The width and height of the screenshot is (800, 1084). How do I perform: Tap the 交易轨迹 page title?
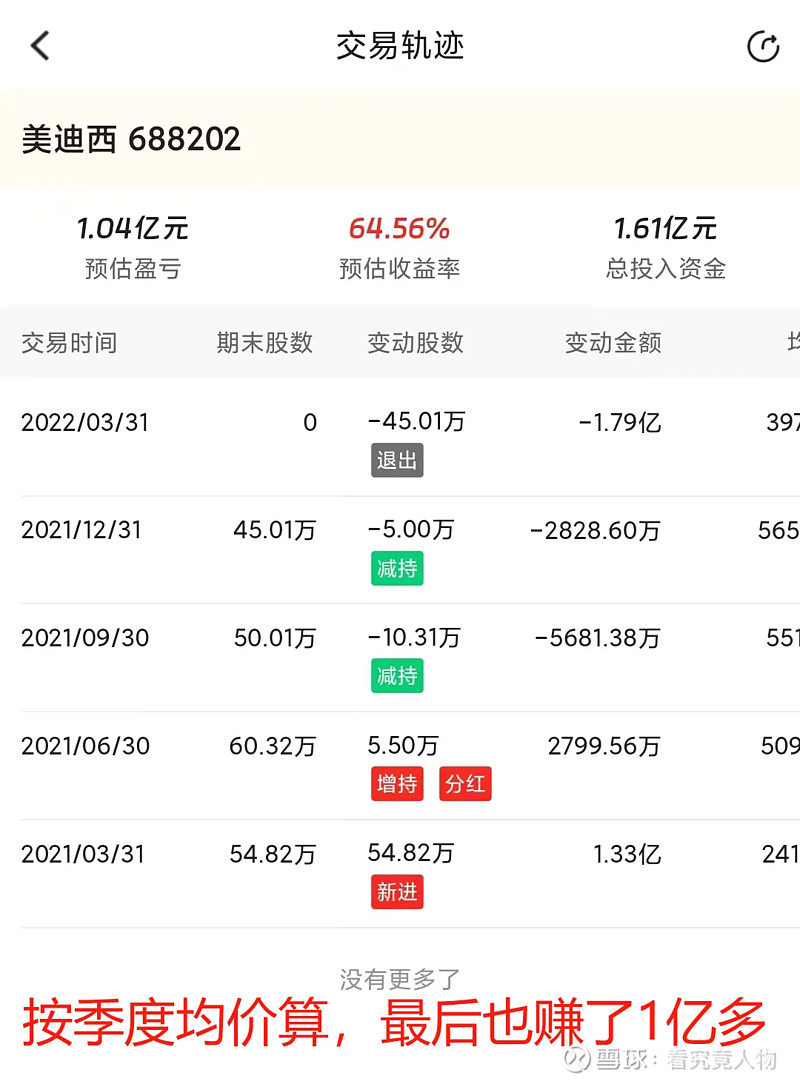point(399,46)
